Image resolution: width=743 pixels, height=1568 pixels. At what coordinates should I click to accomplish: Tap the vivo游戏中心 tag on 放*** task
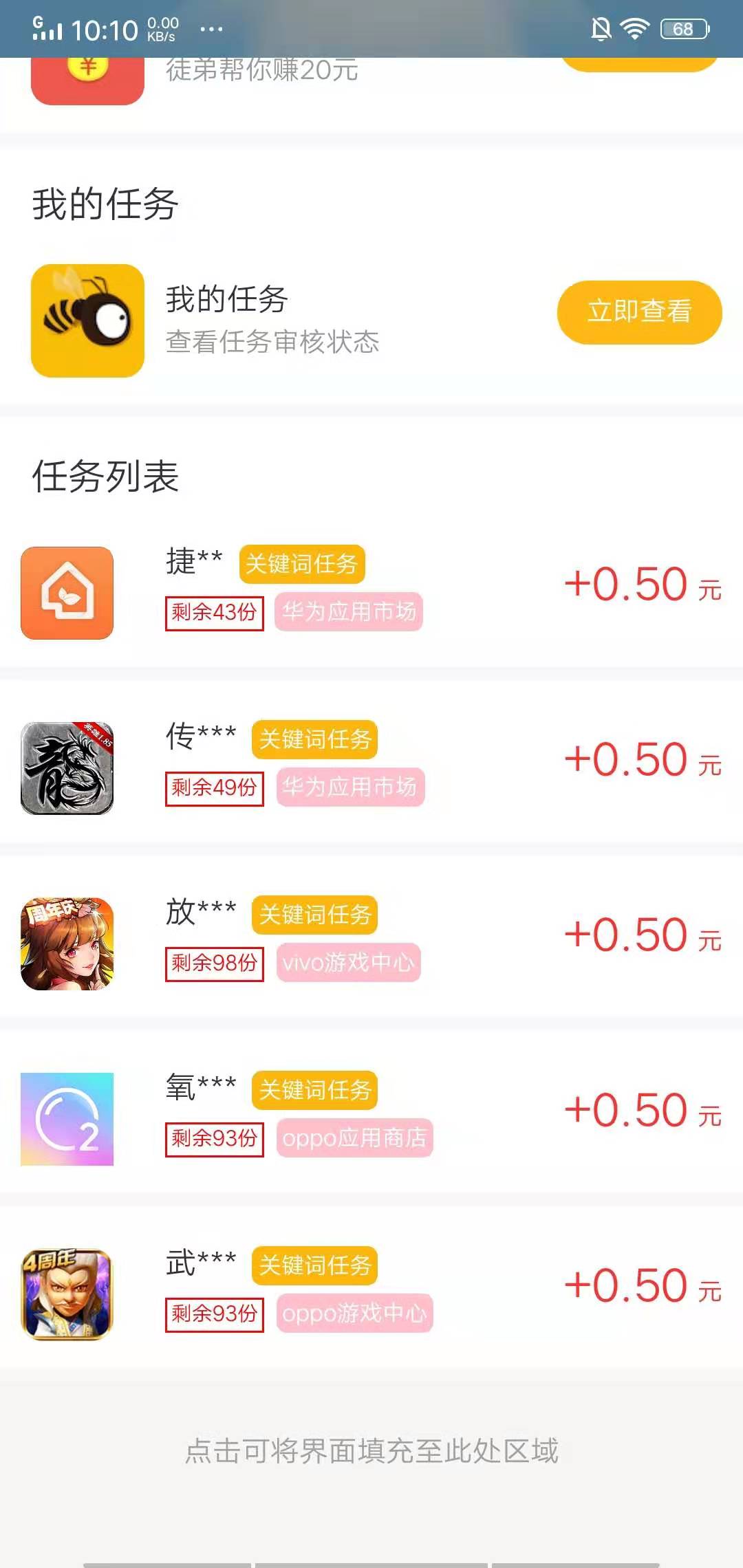(347, 963)
